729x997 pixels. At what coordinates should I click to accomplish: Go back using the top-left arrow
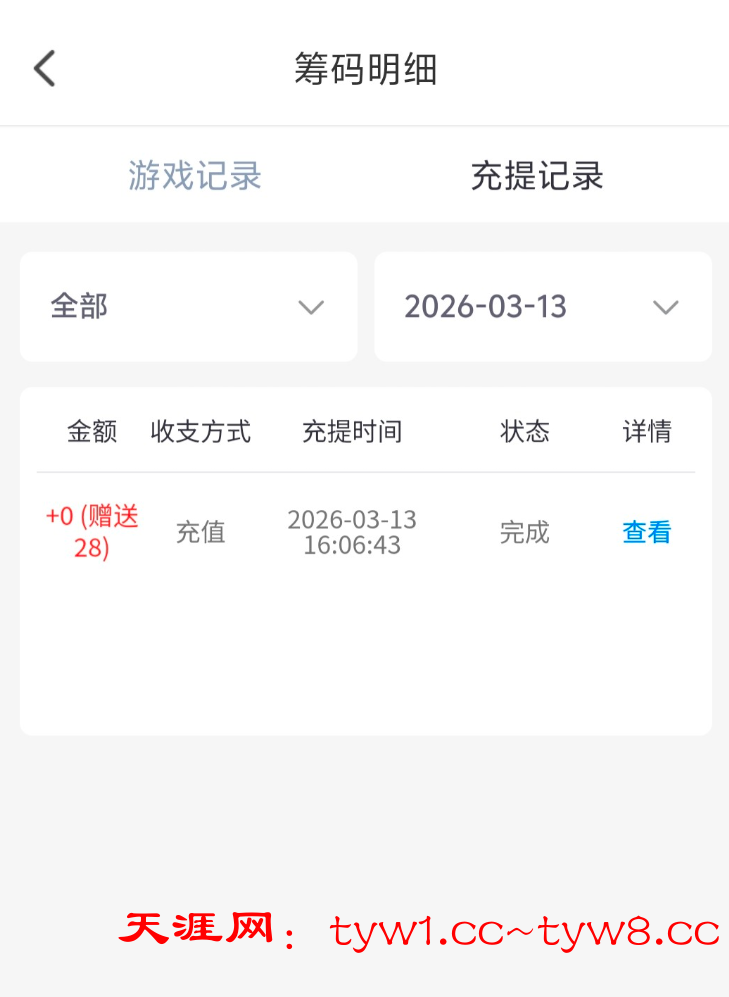(45, 69)
